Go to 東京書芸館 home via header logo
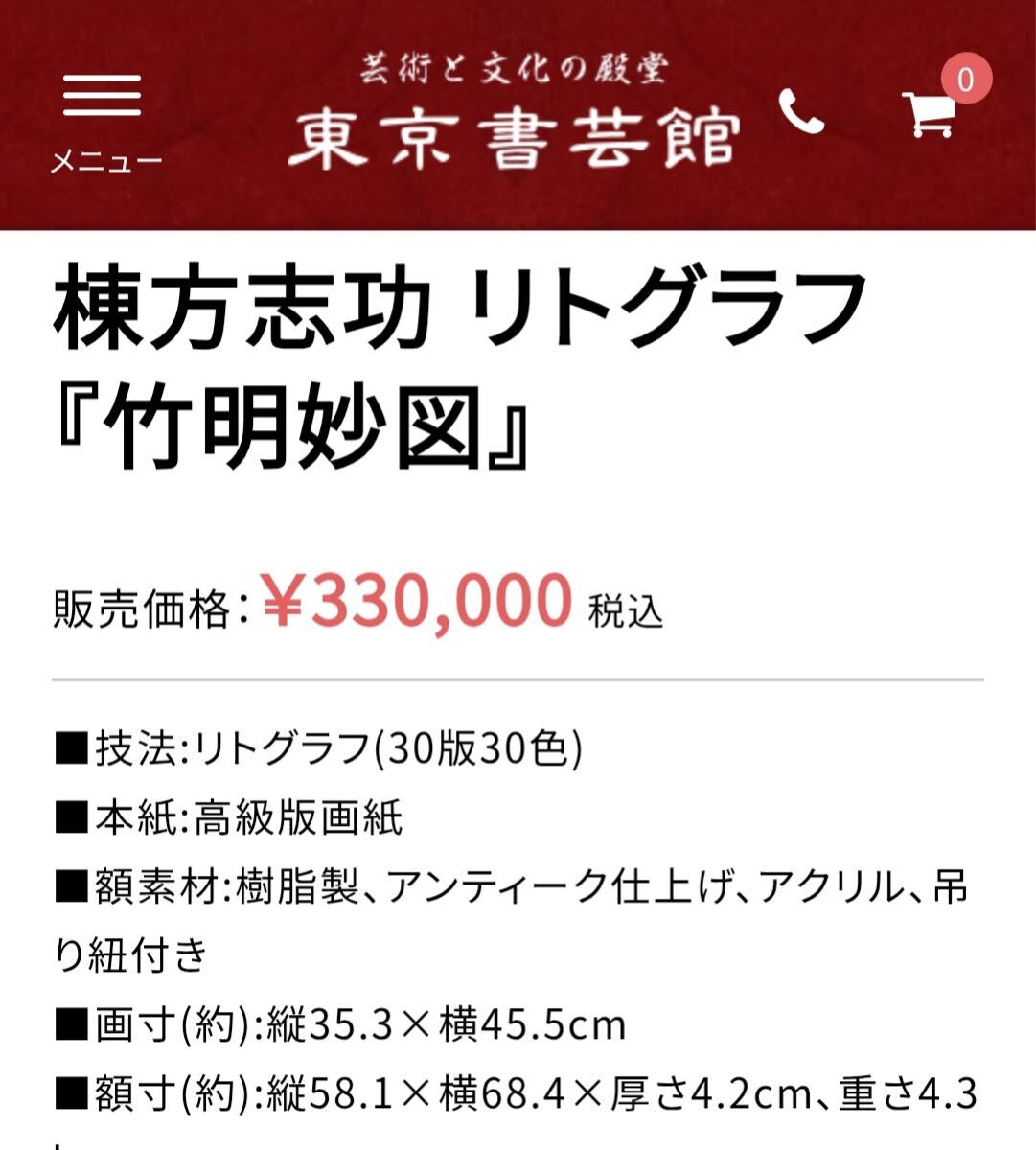The width and height of the screenshot is (1036, 1150). click(515, 117)
